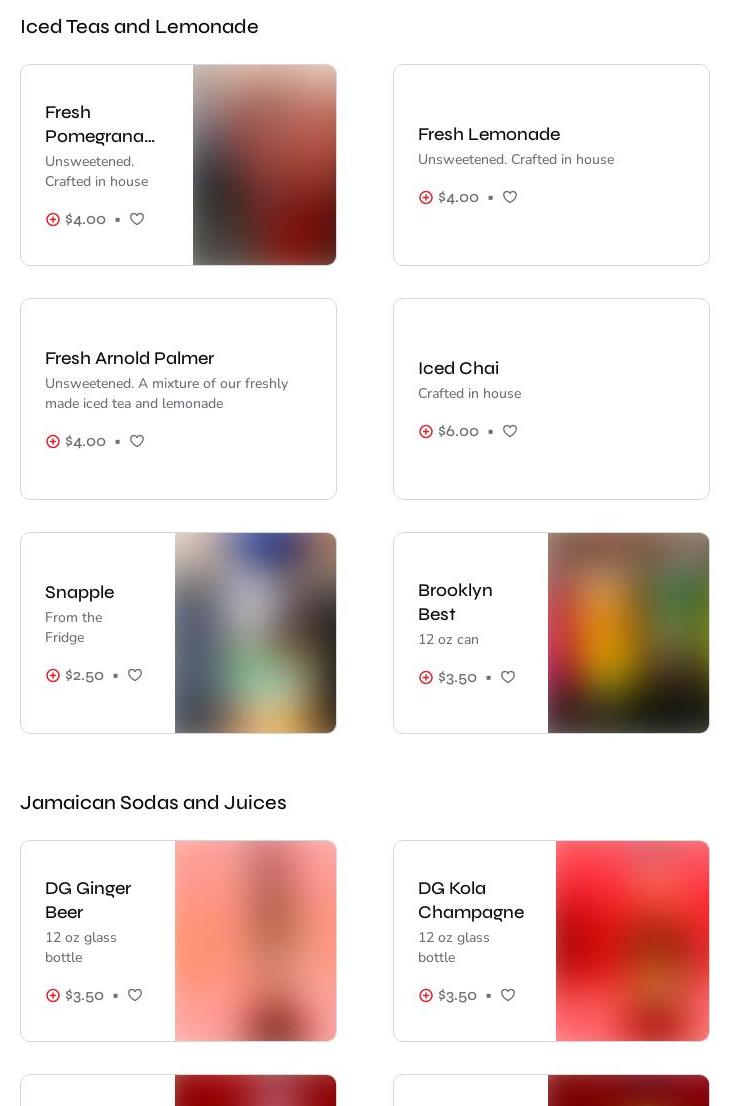Favorite the Fresh Pomegranate tea
This screenshot has width=750, height=1106.
click(137, 219)
